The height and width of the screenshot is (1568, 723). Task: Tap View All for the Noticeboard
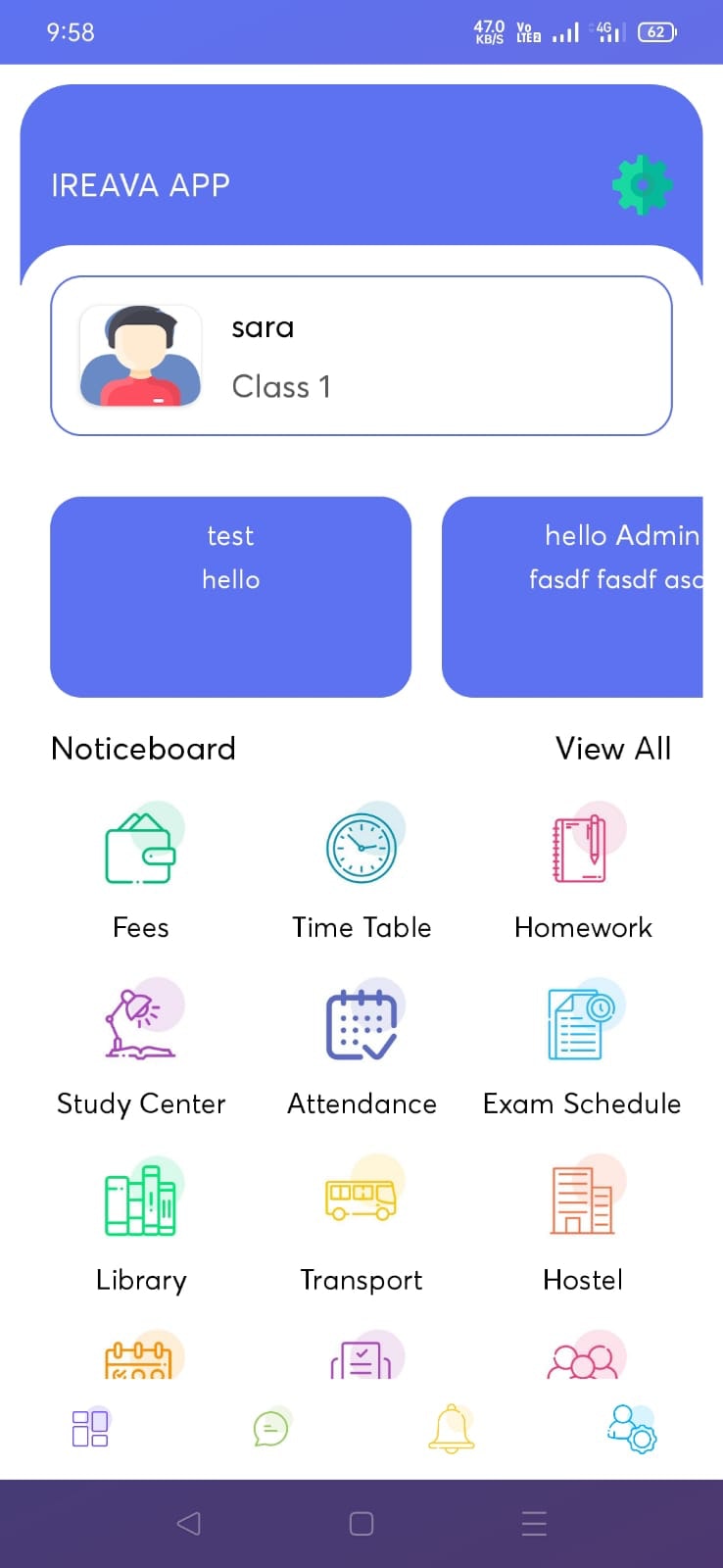coord(612,749)
